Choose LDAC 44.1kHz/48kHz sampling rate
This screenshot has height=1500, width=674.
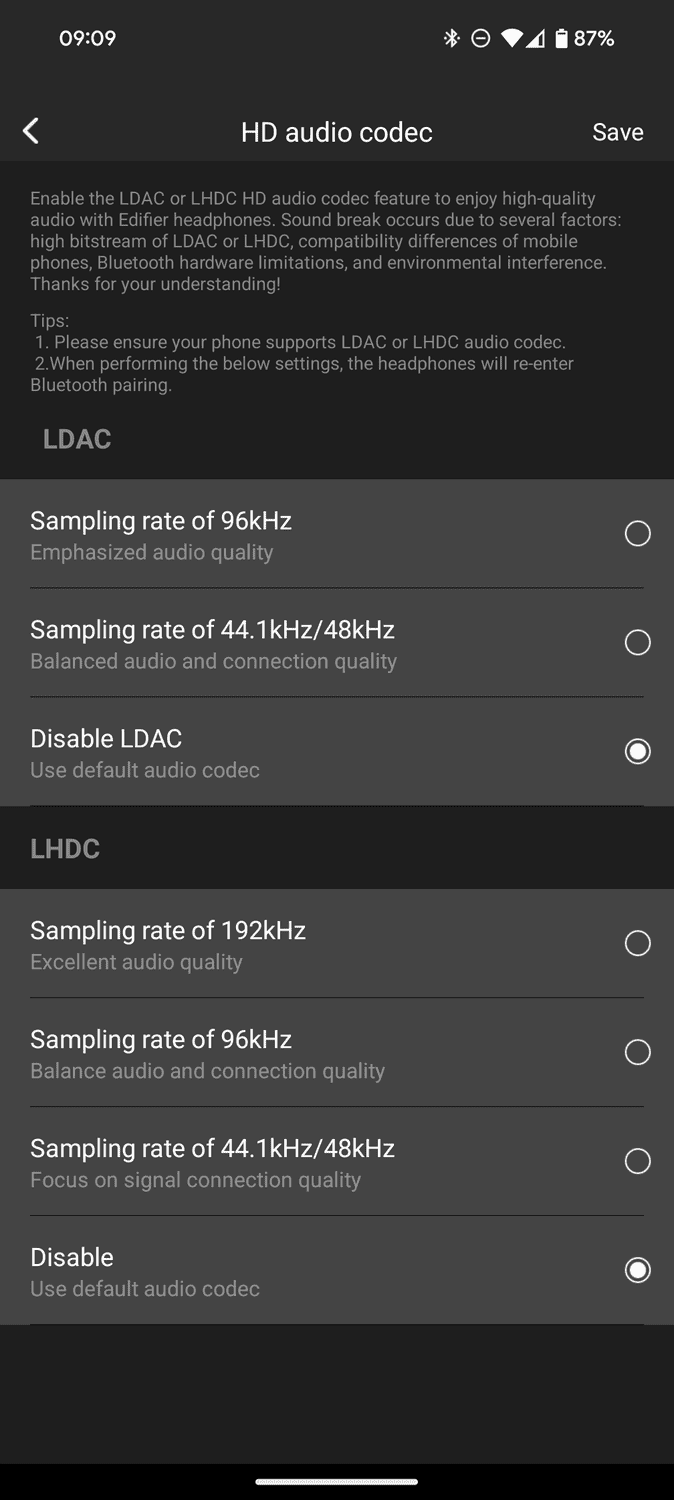tap(637, 642)
